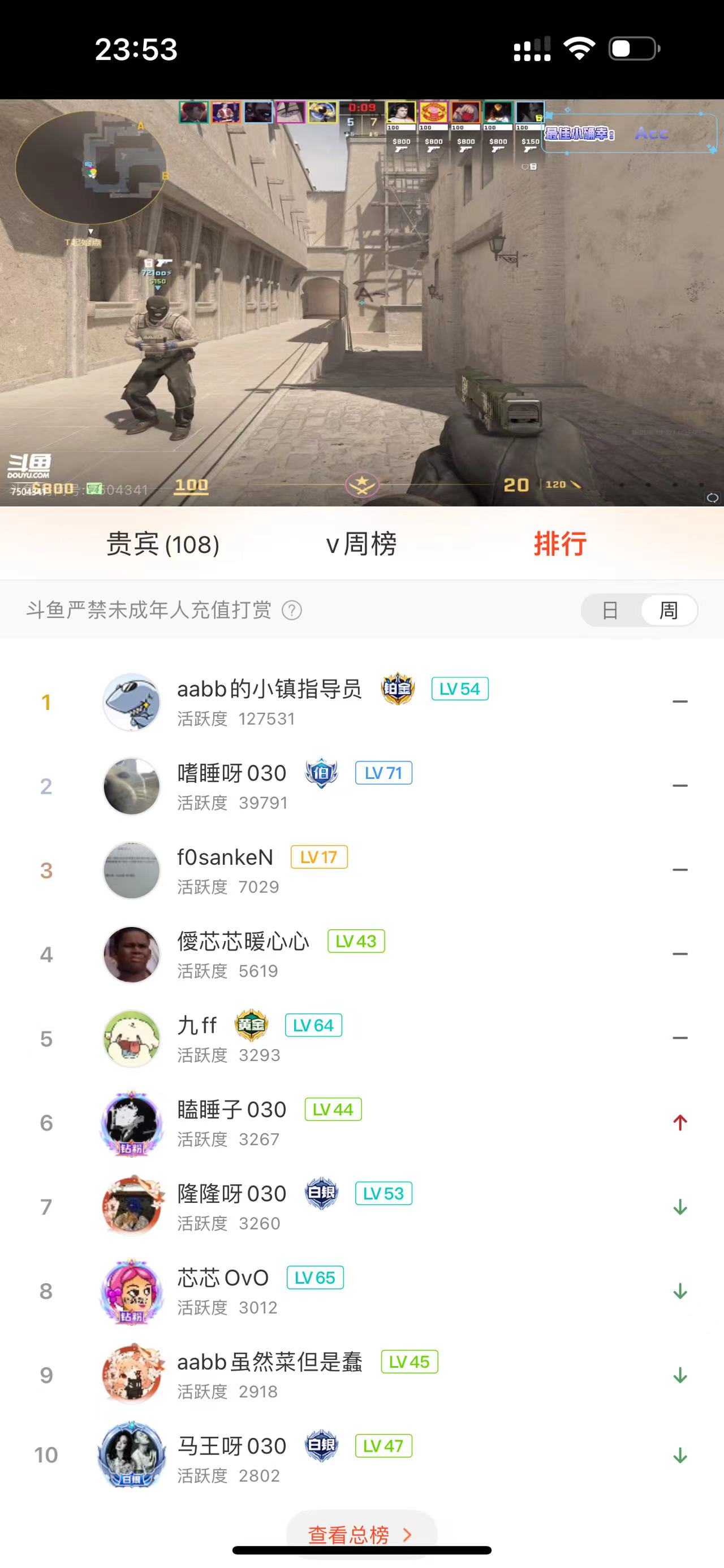This screenshot has height=1568, width=724.
Task: Tap the 九ff ranking row
Action: click(x=197, y=1038)
